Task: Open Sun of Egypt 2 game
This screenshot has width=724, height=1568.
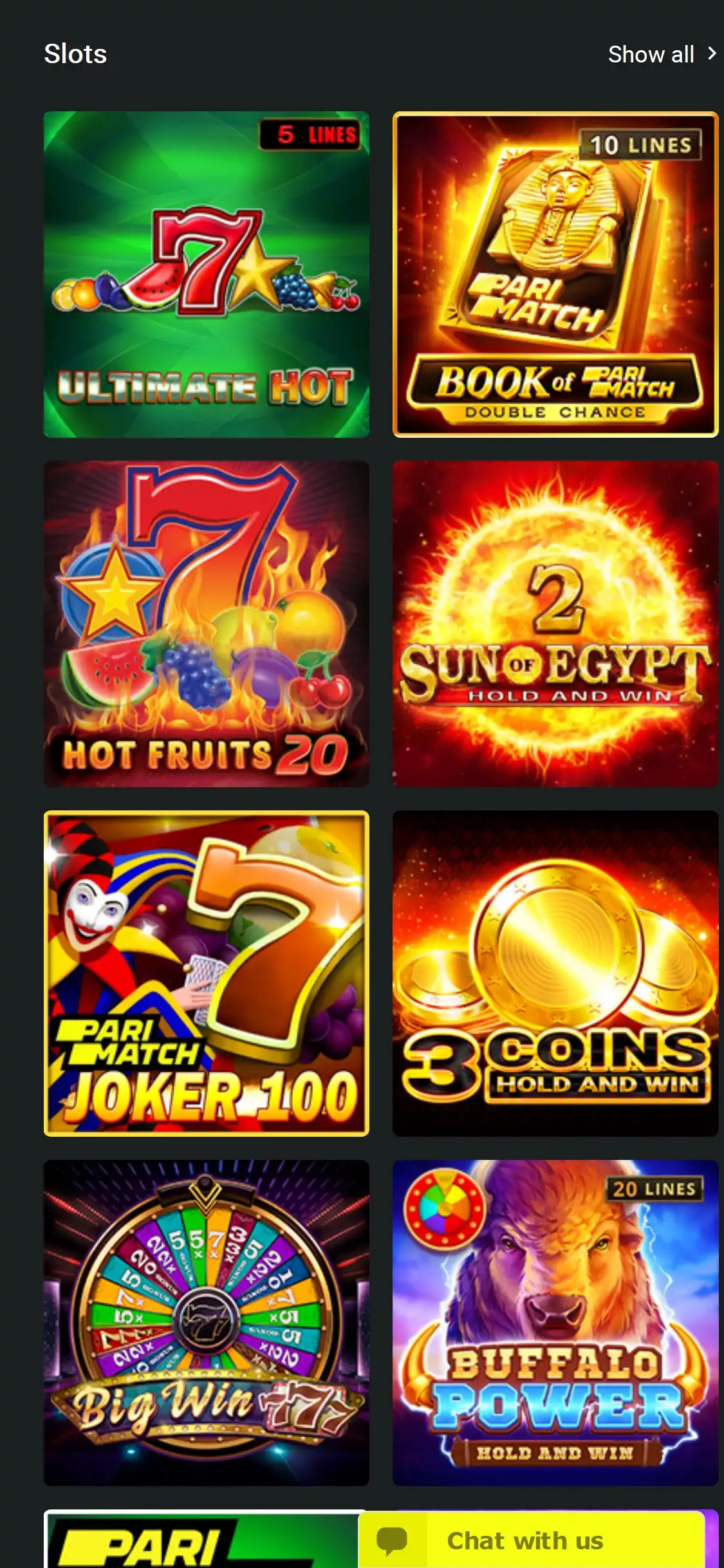Action: pos(555,624)
